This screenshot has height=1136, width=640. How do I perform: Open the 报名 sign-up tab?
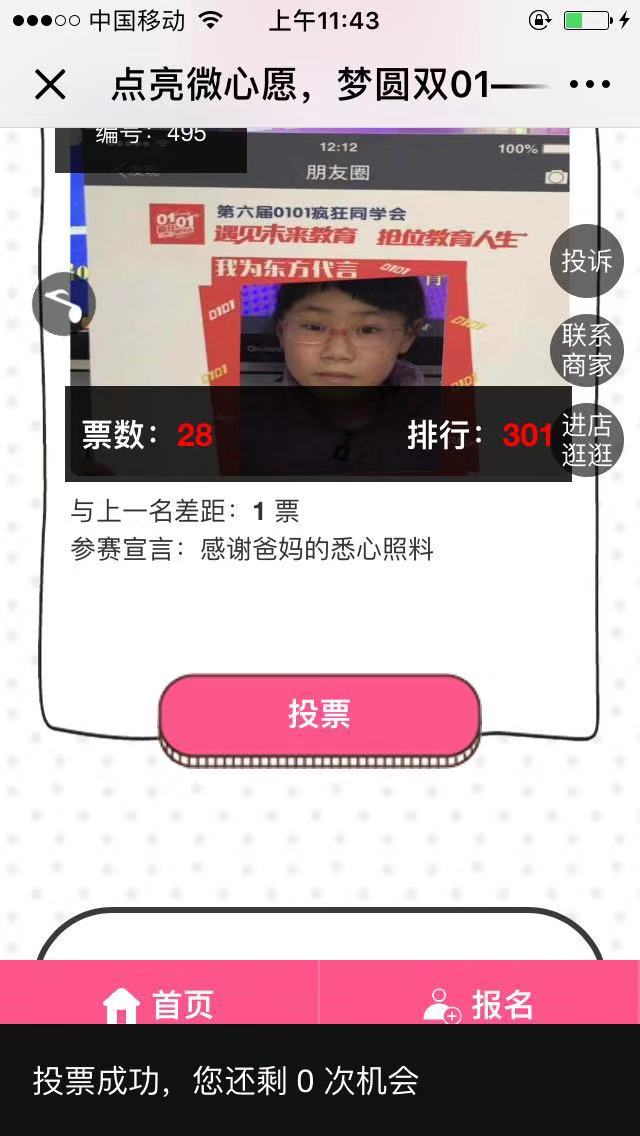point(479,1003)
